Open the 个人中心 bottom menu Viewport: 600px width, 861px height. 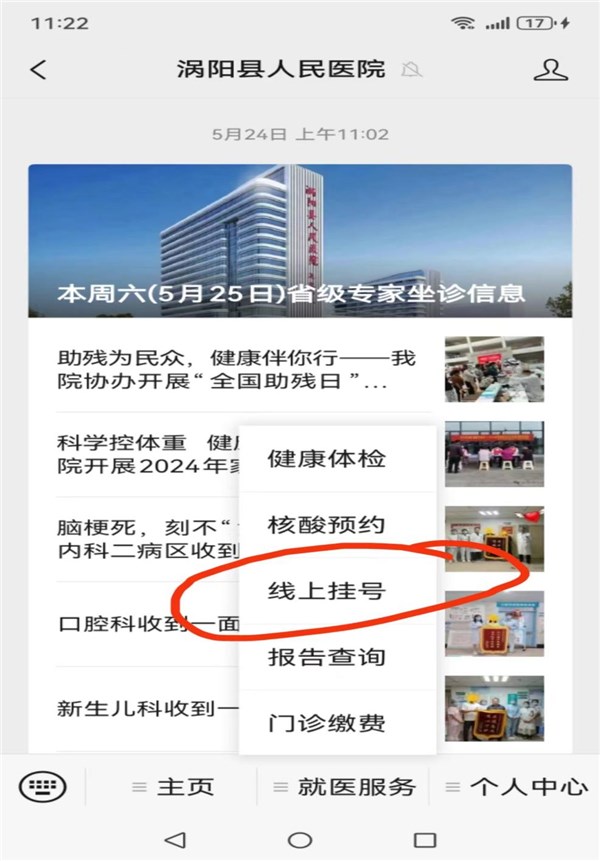coord(516,786)
